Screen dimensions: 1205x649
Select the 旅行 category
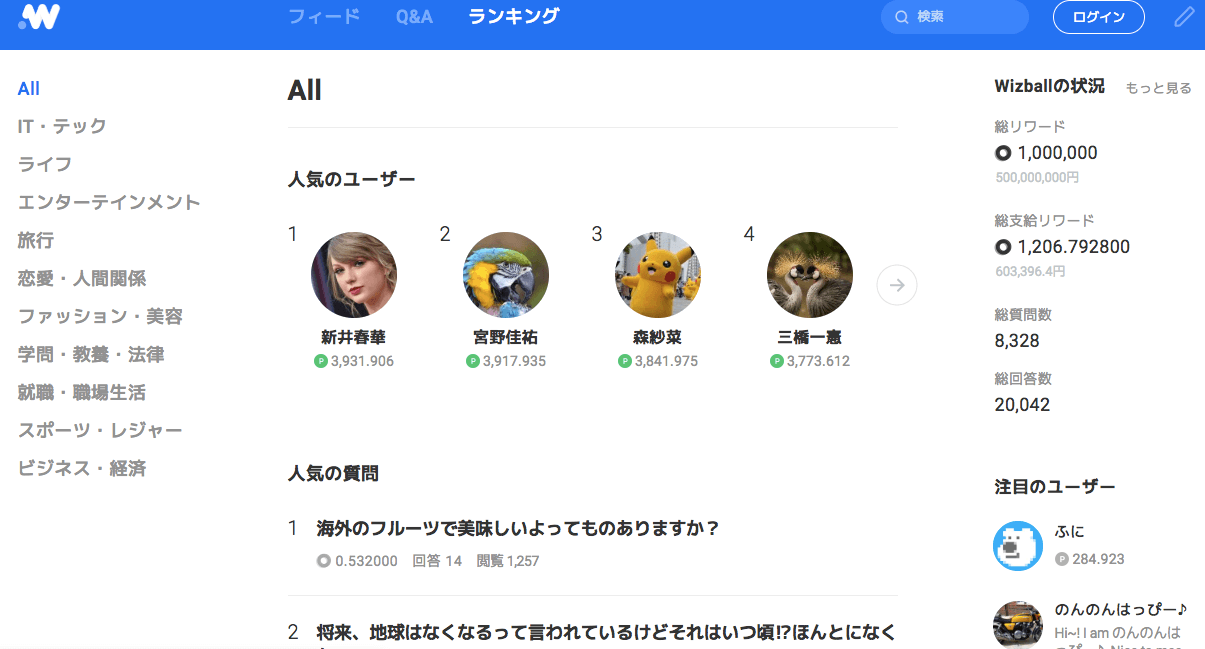click(36, 240)
